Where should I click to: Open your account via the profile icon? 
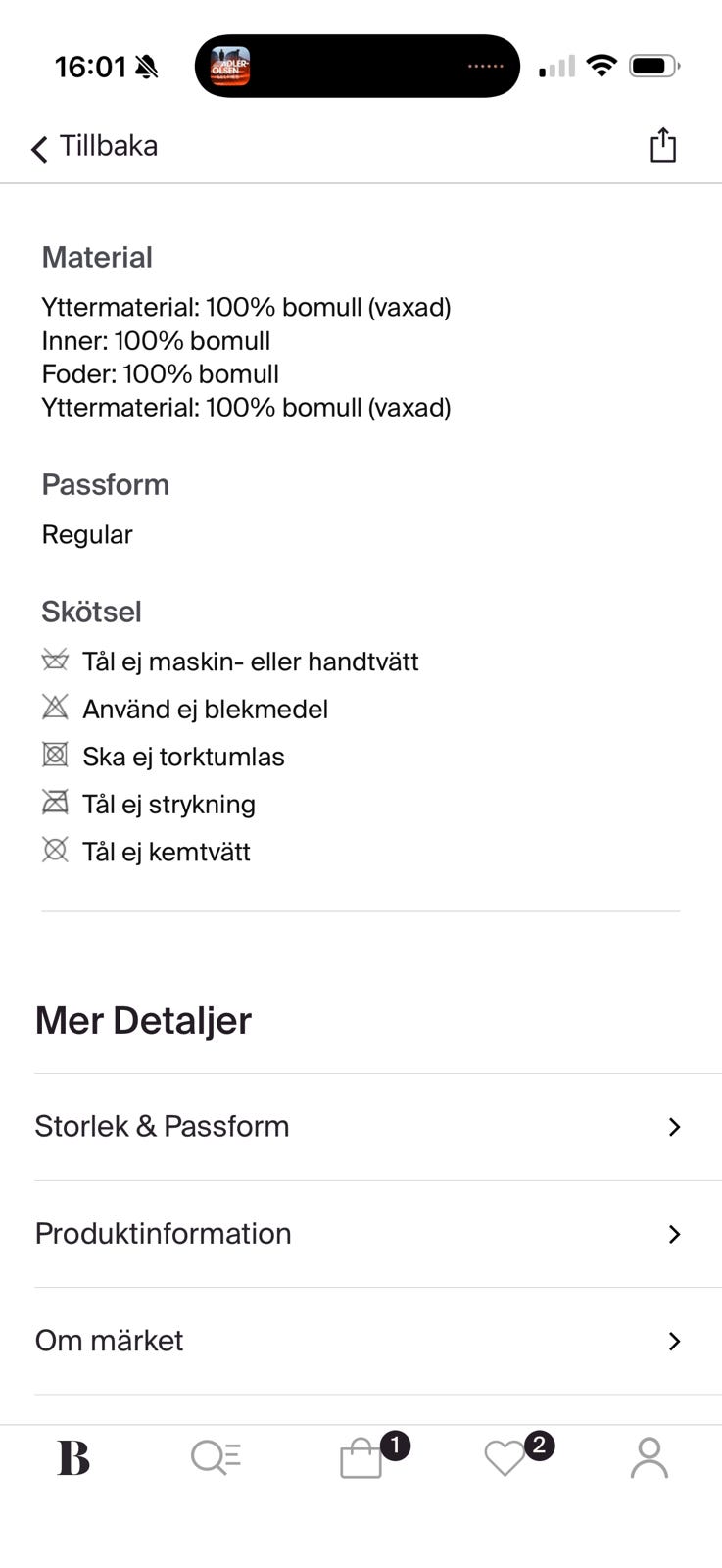point(648,1457)
